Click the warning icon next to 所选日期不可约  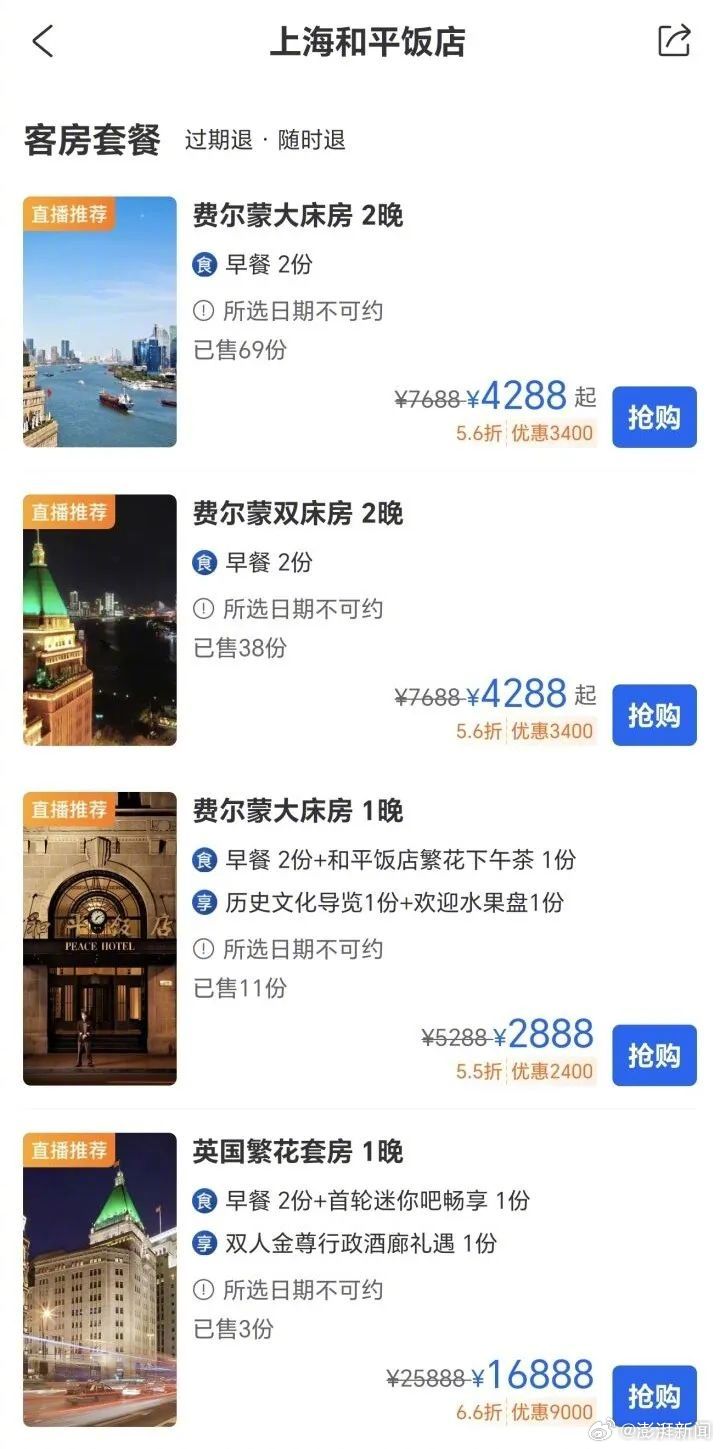click(x=203, y=311)
